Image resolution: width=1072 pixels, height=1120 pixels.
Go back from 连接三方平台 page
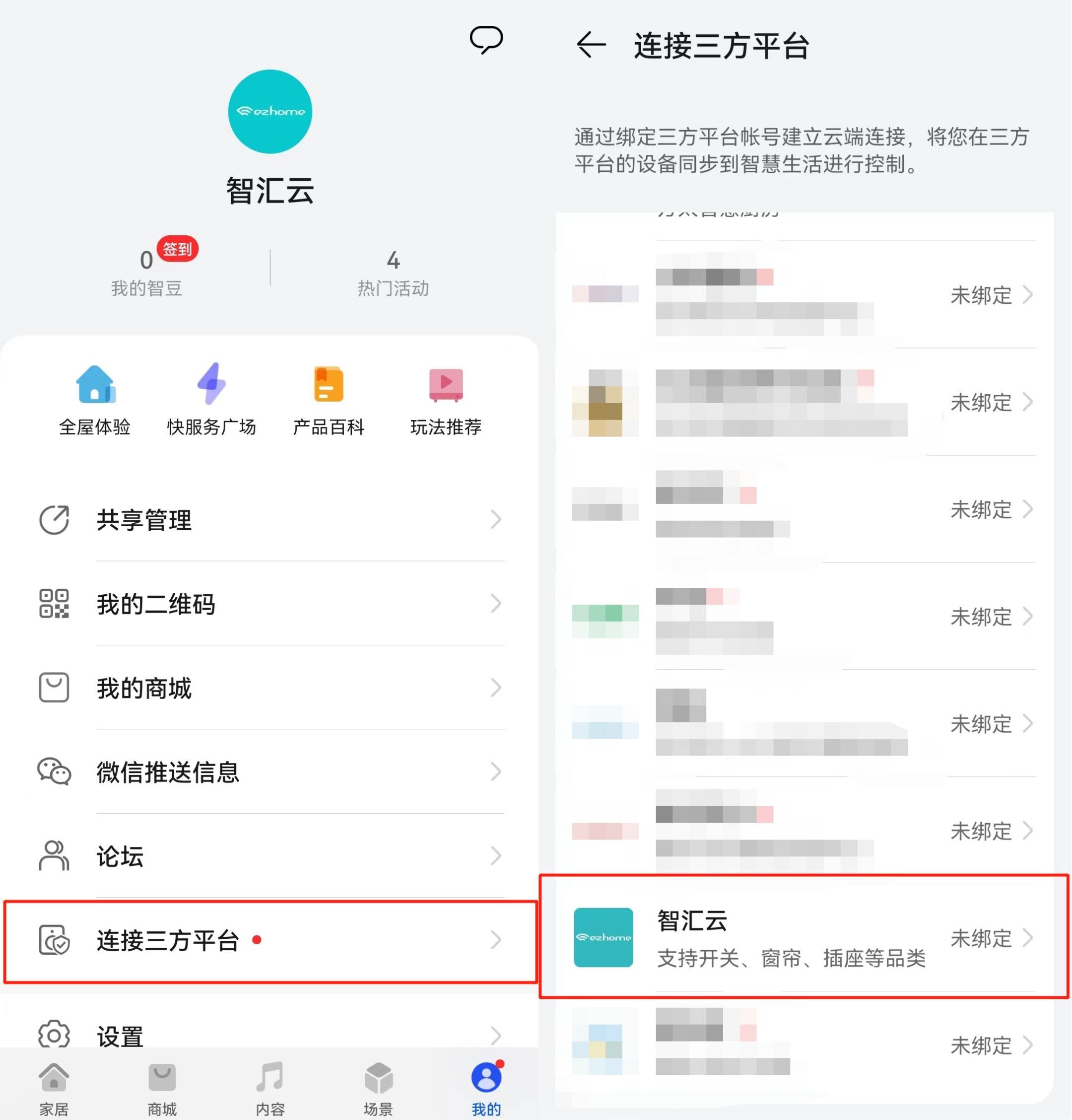click(x=591, y=45)
